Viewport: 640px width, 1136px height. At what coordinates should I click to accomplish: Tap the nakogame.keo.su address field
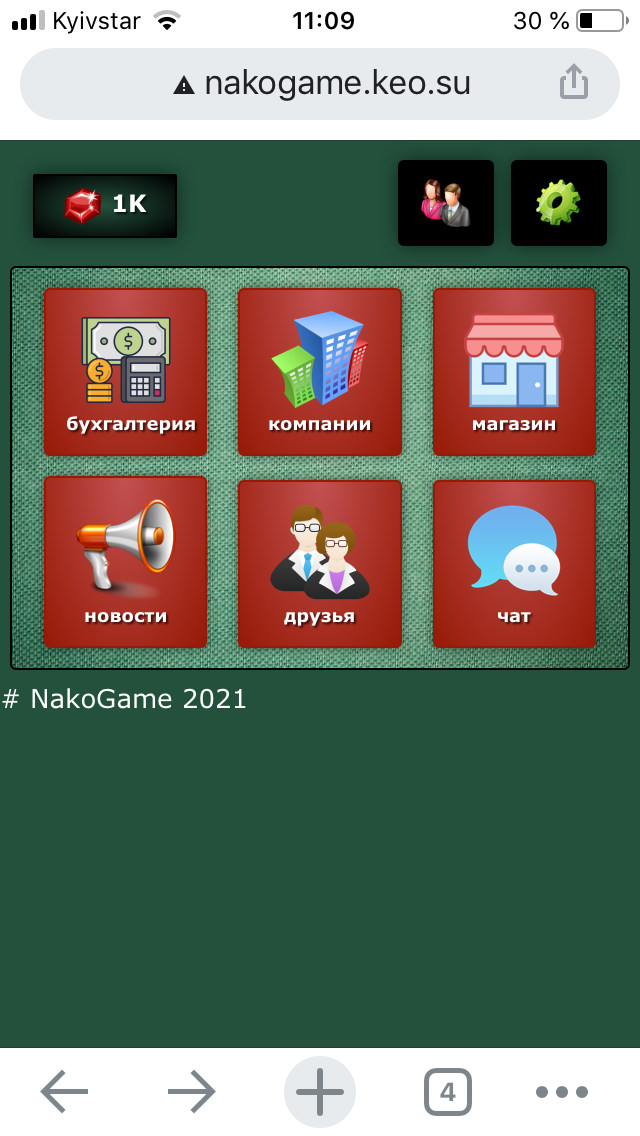click(320, 83)
